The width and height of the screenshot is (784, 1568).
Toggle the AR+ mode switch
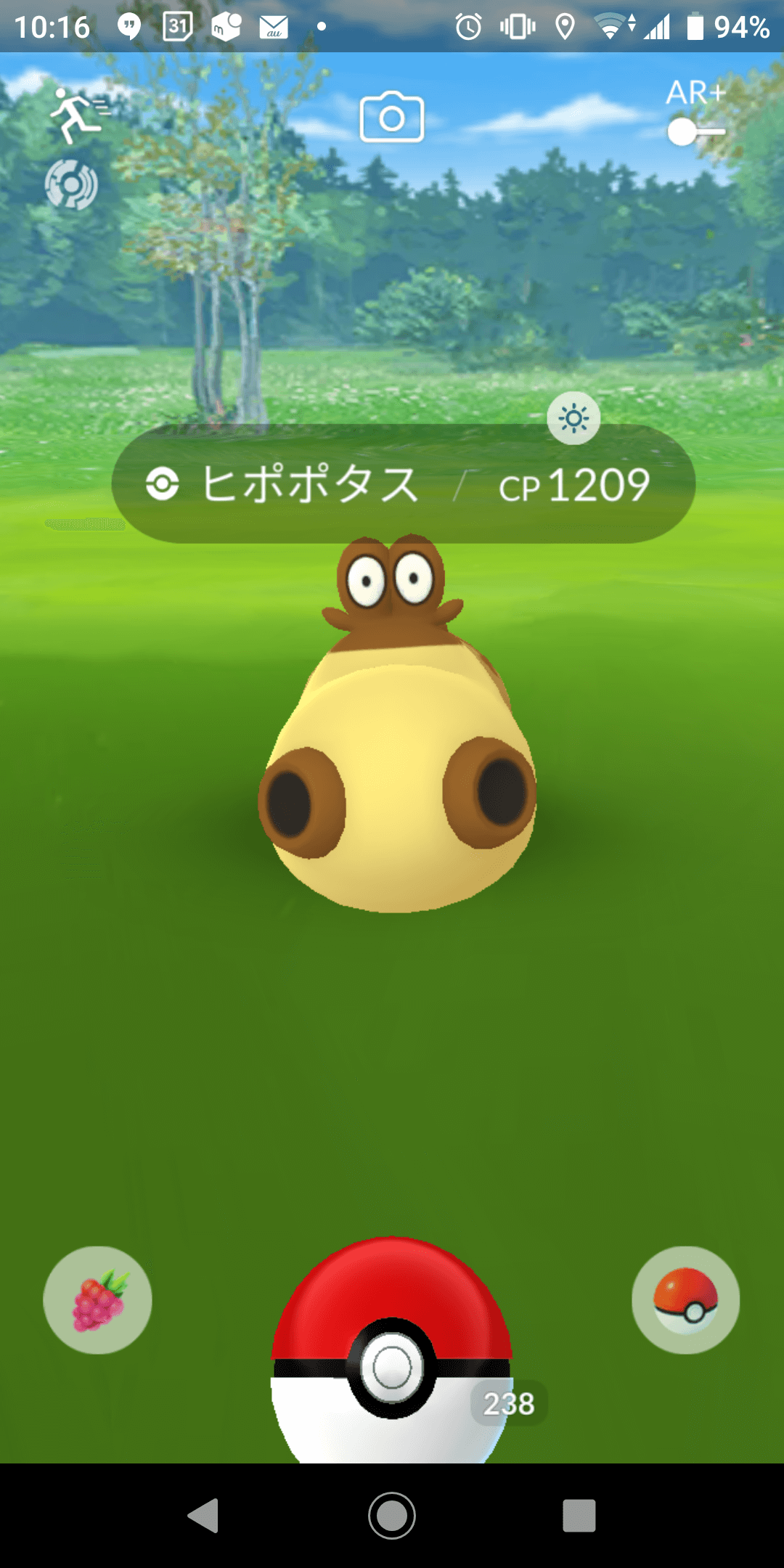click(x=695, y=131)
